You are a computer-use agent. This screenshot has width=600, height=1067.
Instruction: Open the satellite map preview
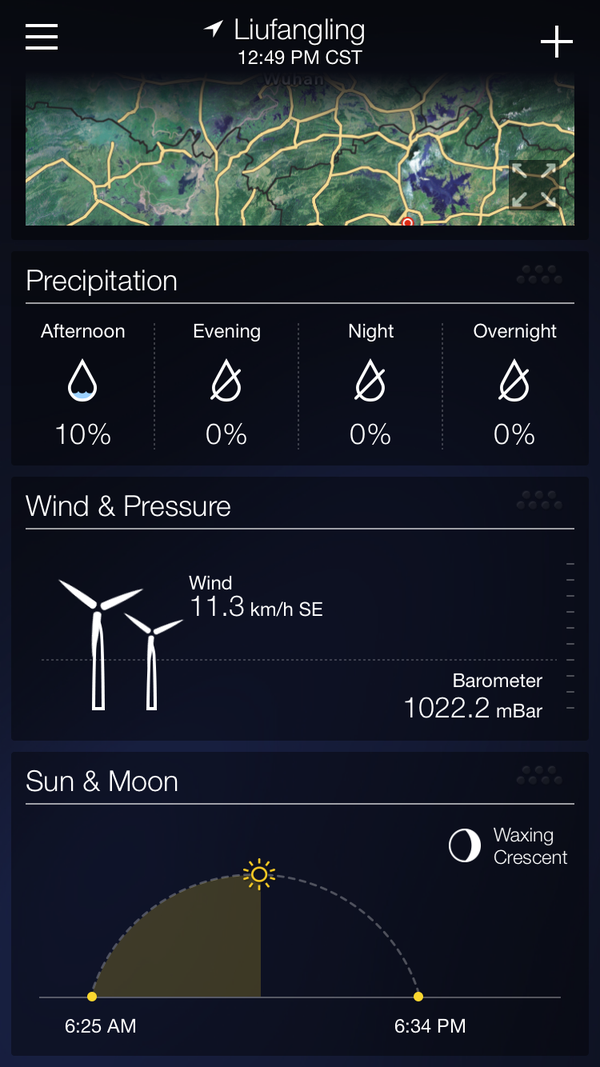(x=300, y=150)
